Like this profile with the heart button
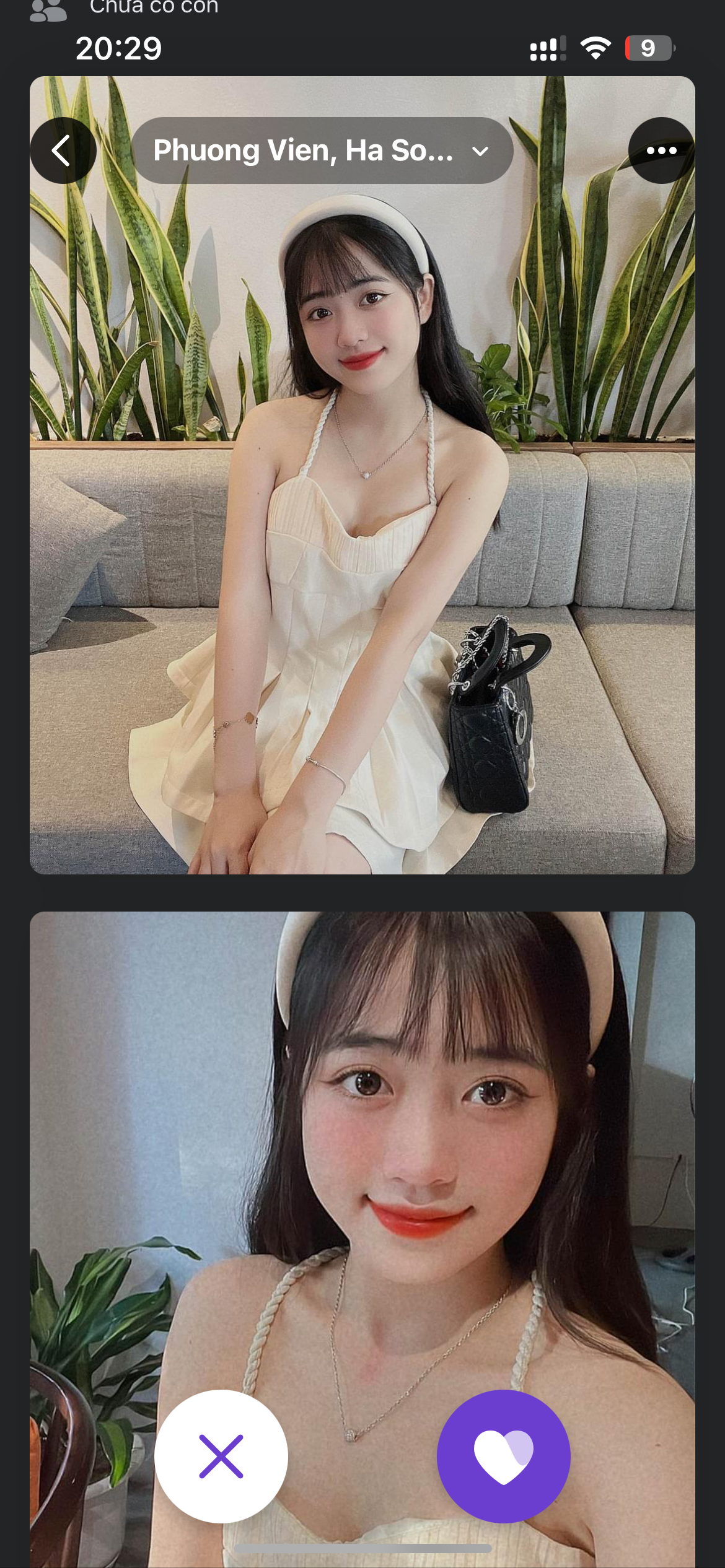The height and width of the screenshot is (1568, 725). click(x=503, y=1456)
